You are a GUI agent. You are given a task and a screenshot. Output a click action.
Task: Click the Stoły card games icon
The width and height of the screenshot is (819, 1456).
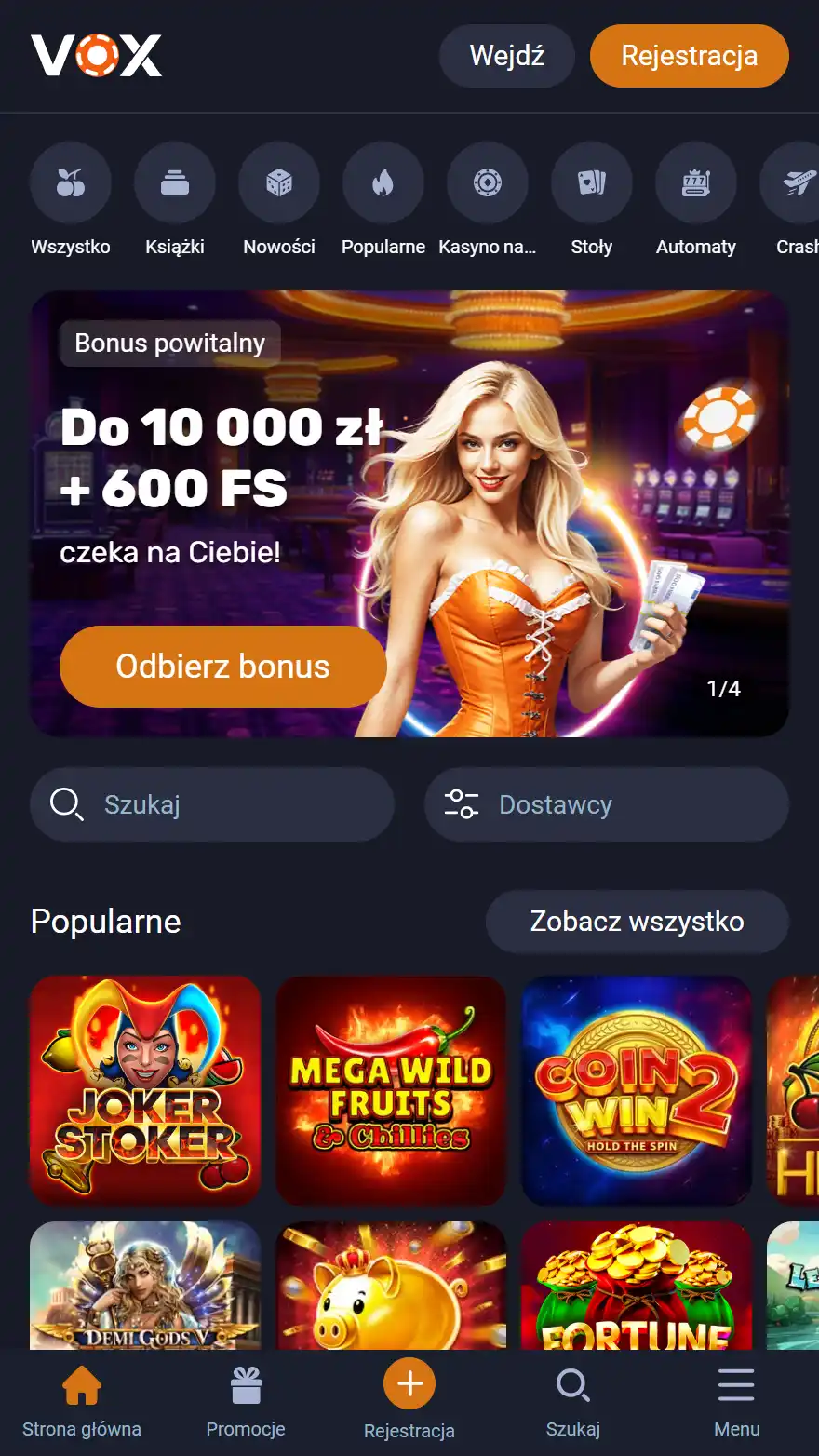click(592, 182)
